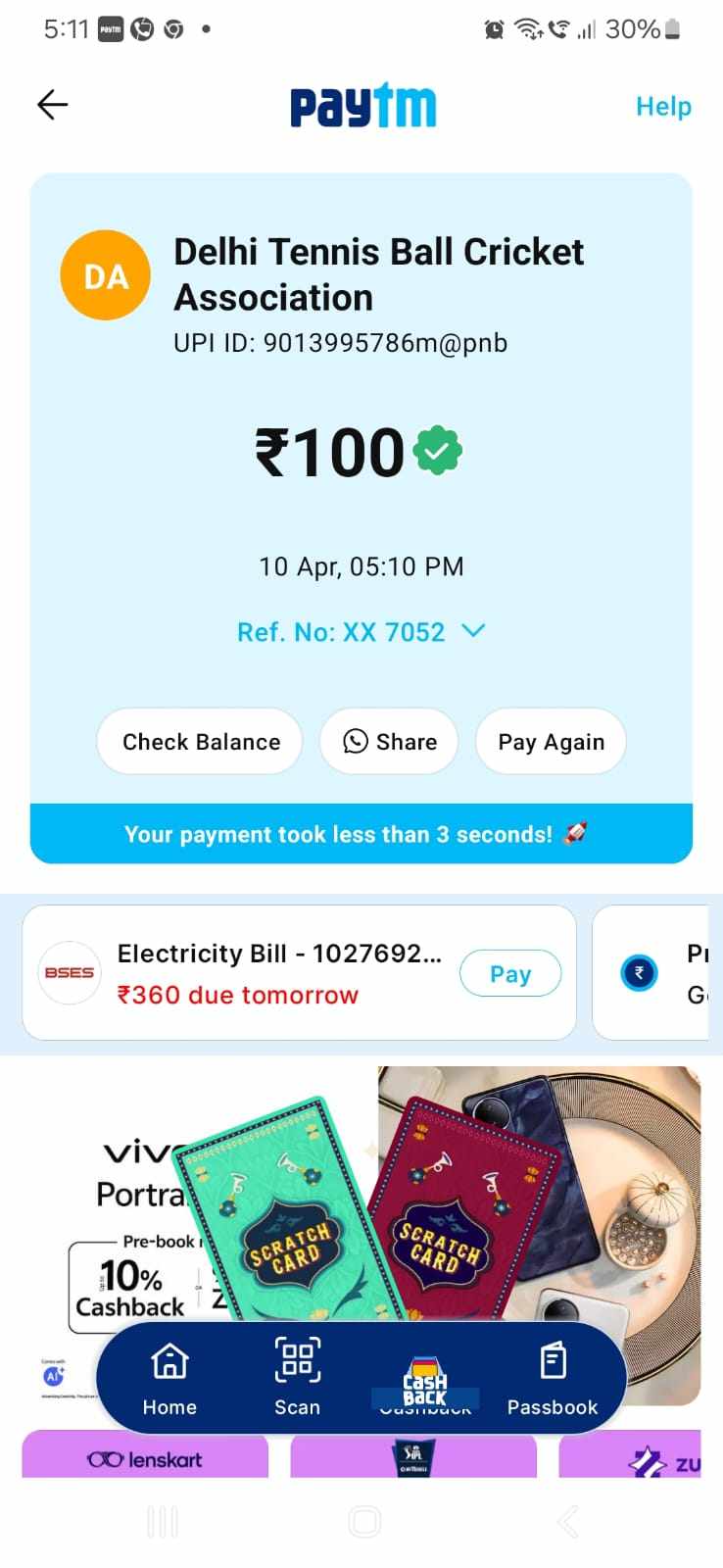Open the system recent apps view
The image size is (723, 1568).
[162, 1522]
